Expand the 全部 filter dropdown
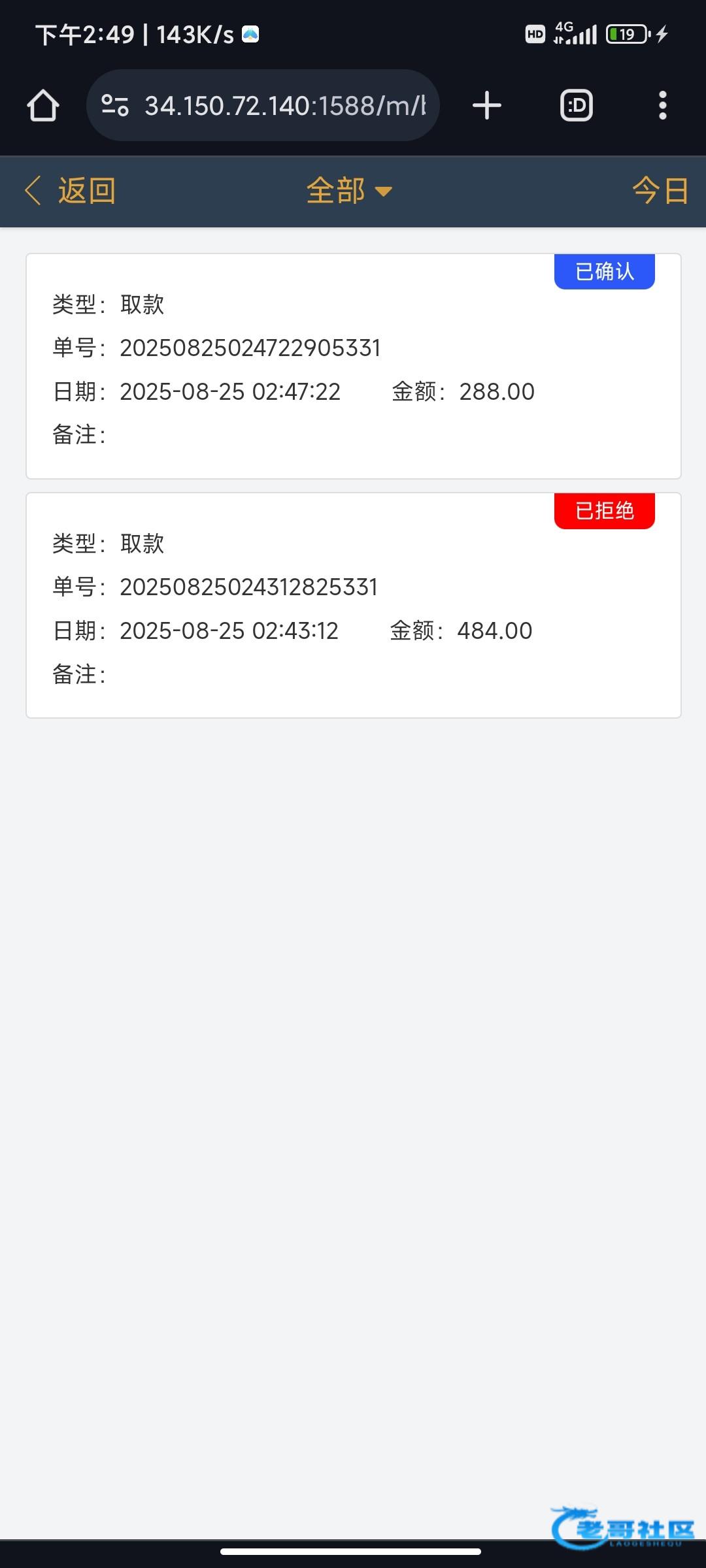Screen dimensions: 706x1568 tap(349, 191)
